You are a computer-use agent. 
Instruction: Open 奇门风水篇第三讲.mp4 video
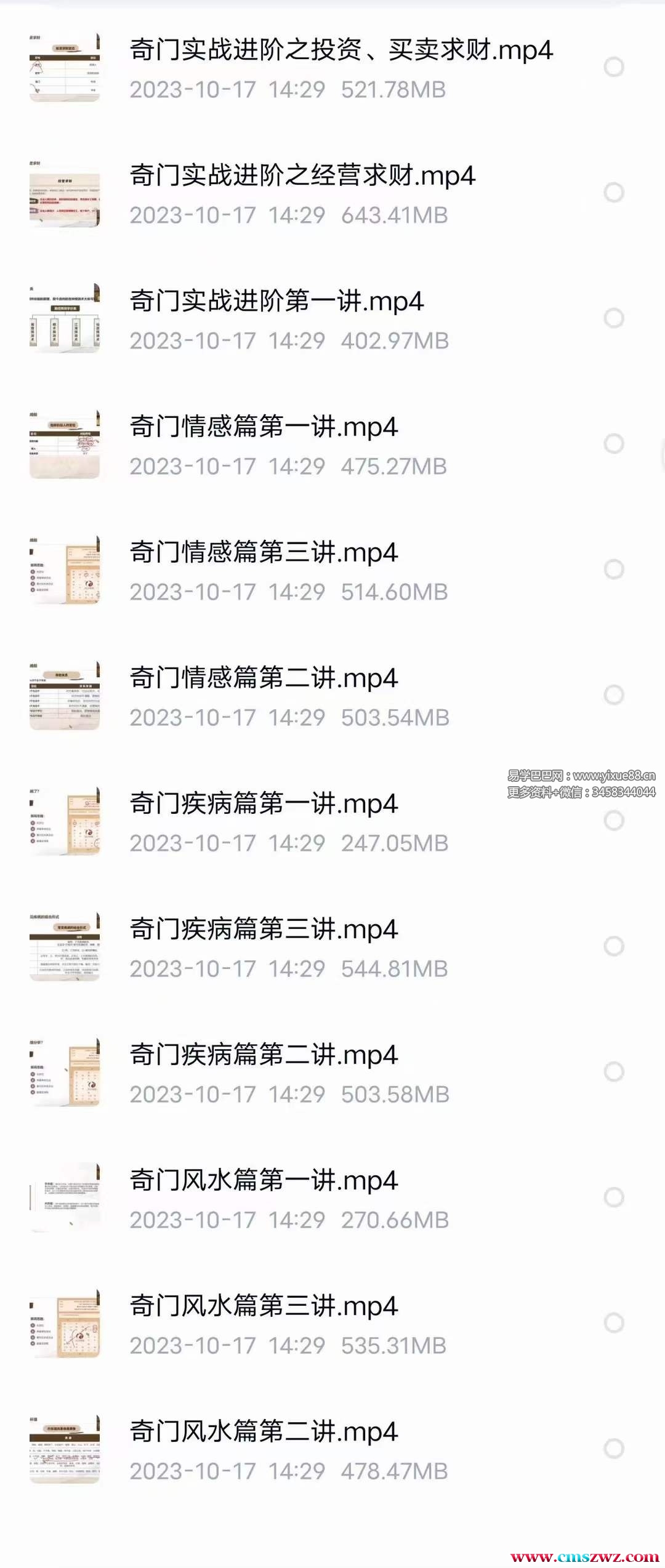coord(264,1306)
